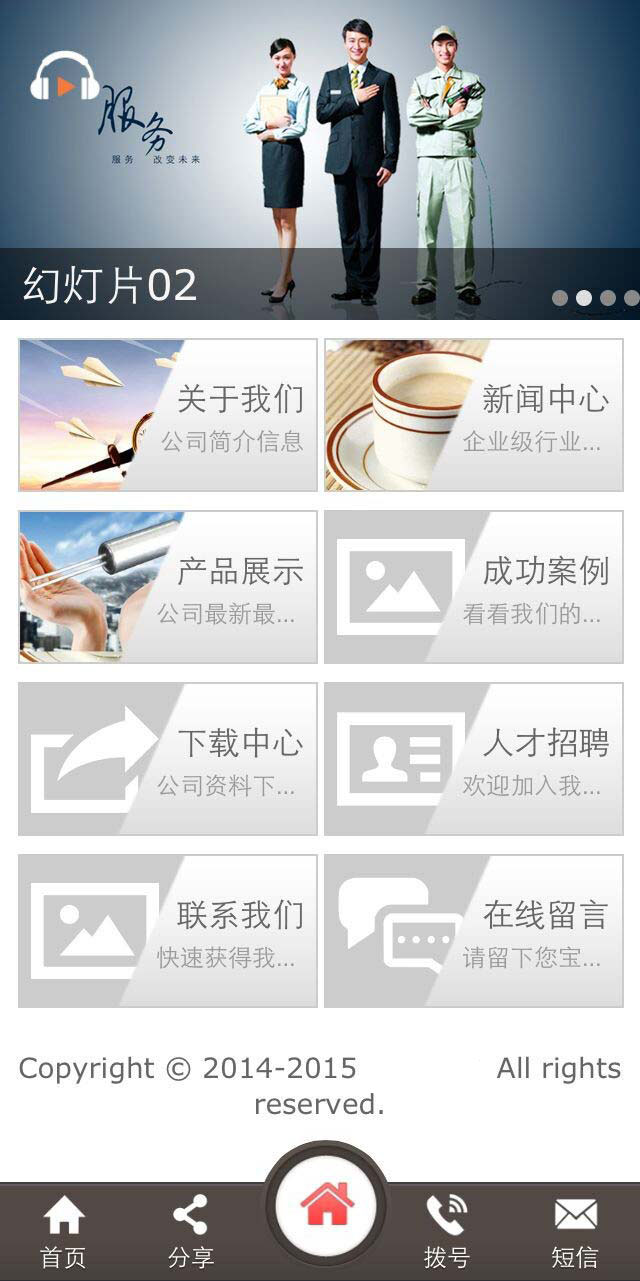Leave a message via 在线留言

(x=474, y=931)
